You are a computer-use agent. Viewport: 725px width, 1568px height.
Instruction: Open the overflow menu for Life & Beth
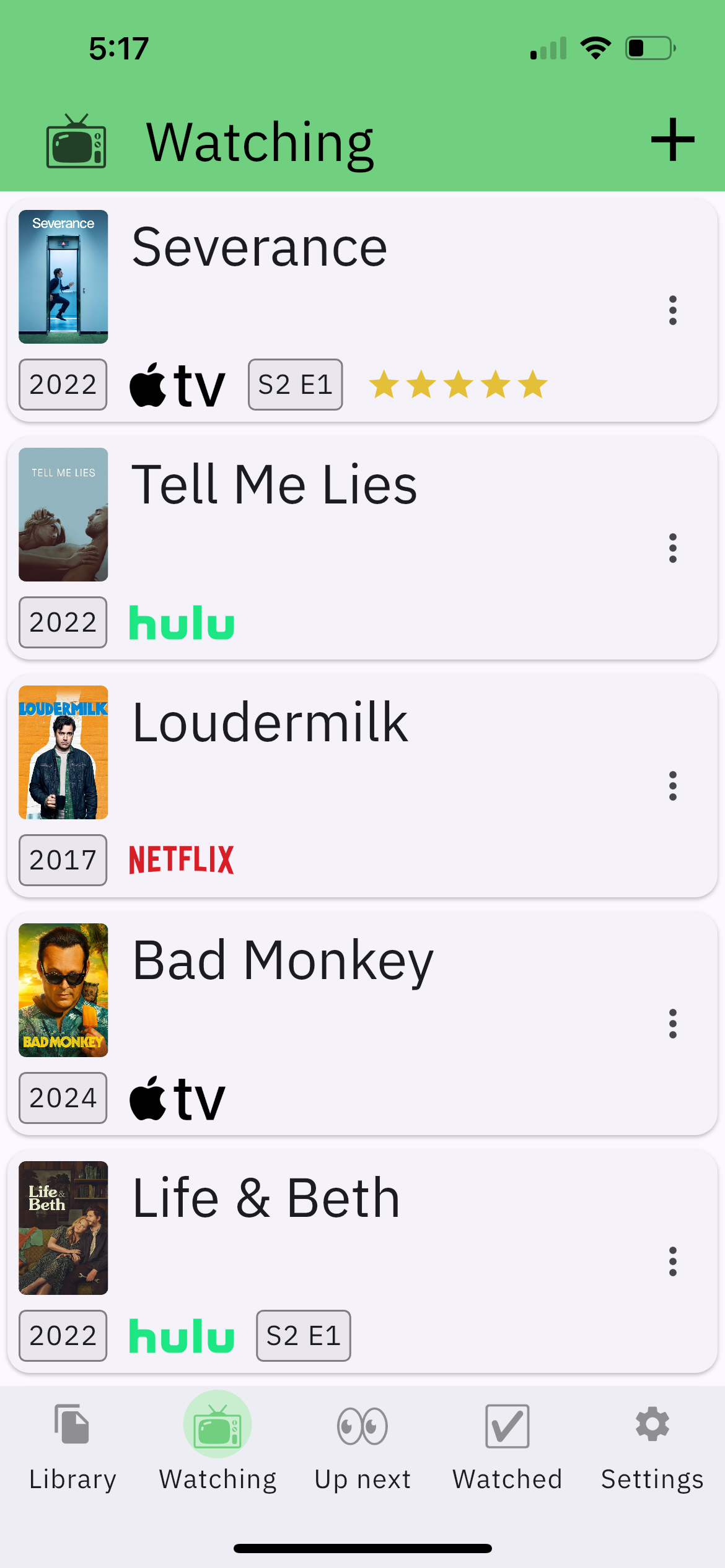(x=672, y=1261)
